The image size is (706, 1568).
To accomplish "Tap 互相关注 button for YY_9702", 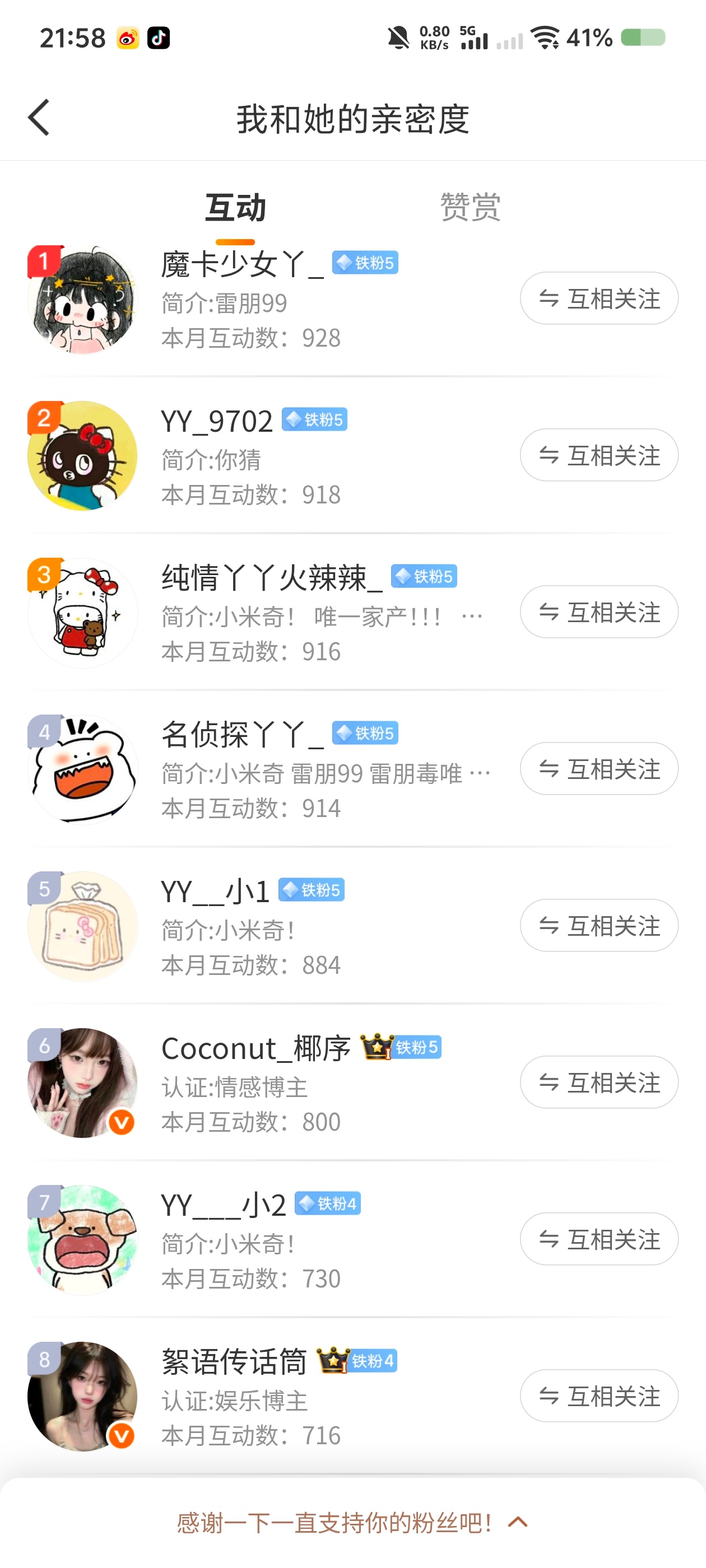I will [x=599, y=455].
